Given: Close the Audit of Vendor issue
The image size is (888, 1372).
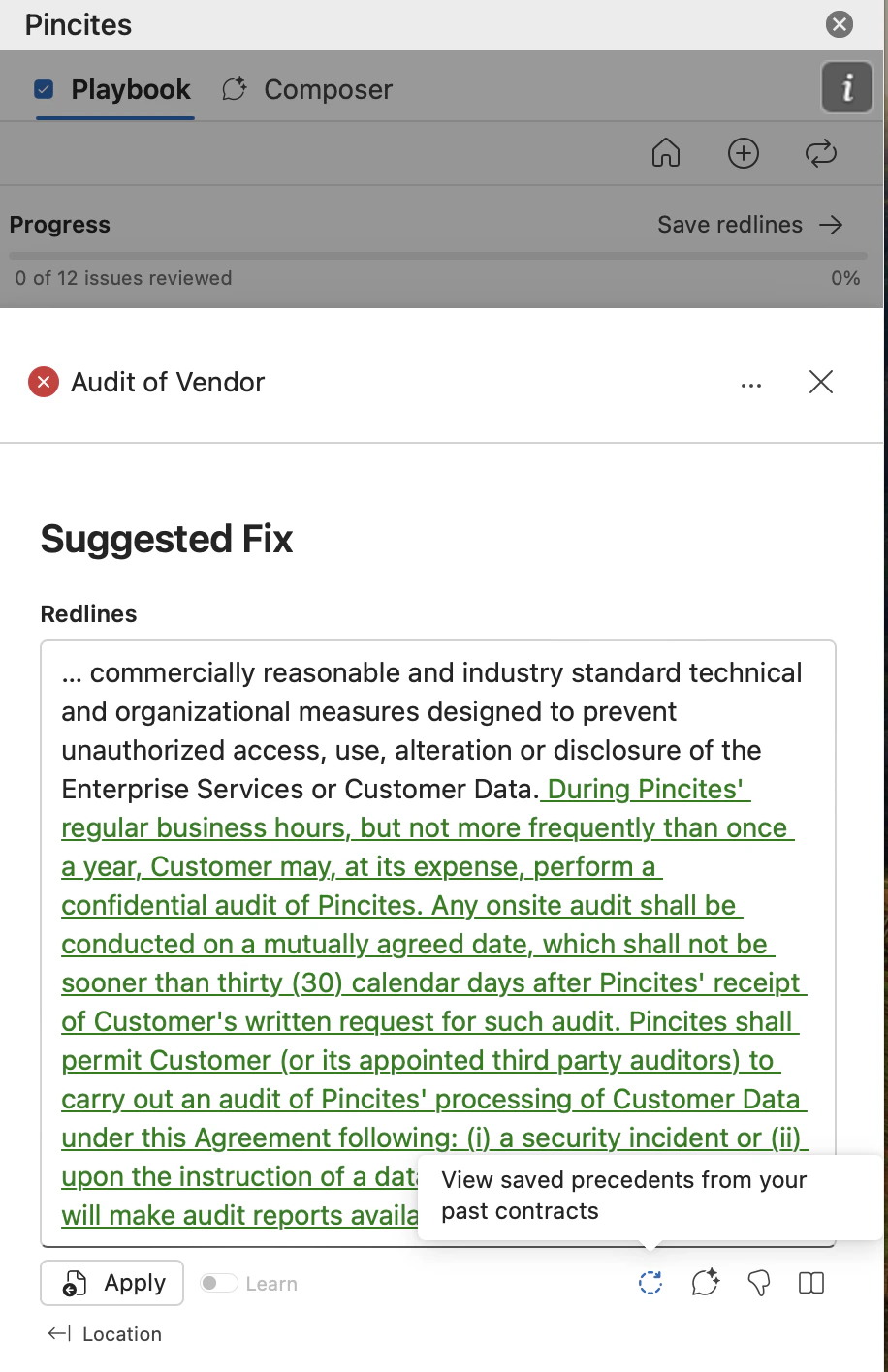Looking at the screenshot, I should (821, 382).
